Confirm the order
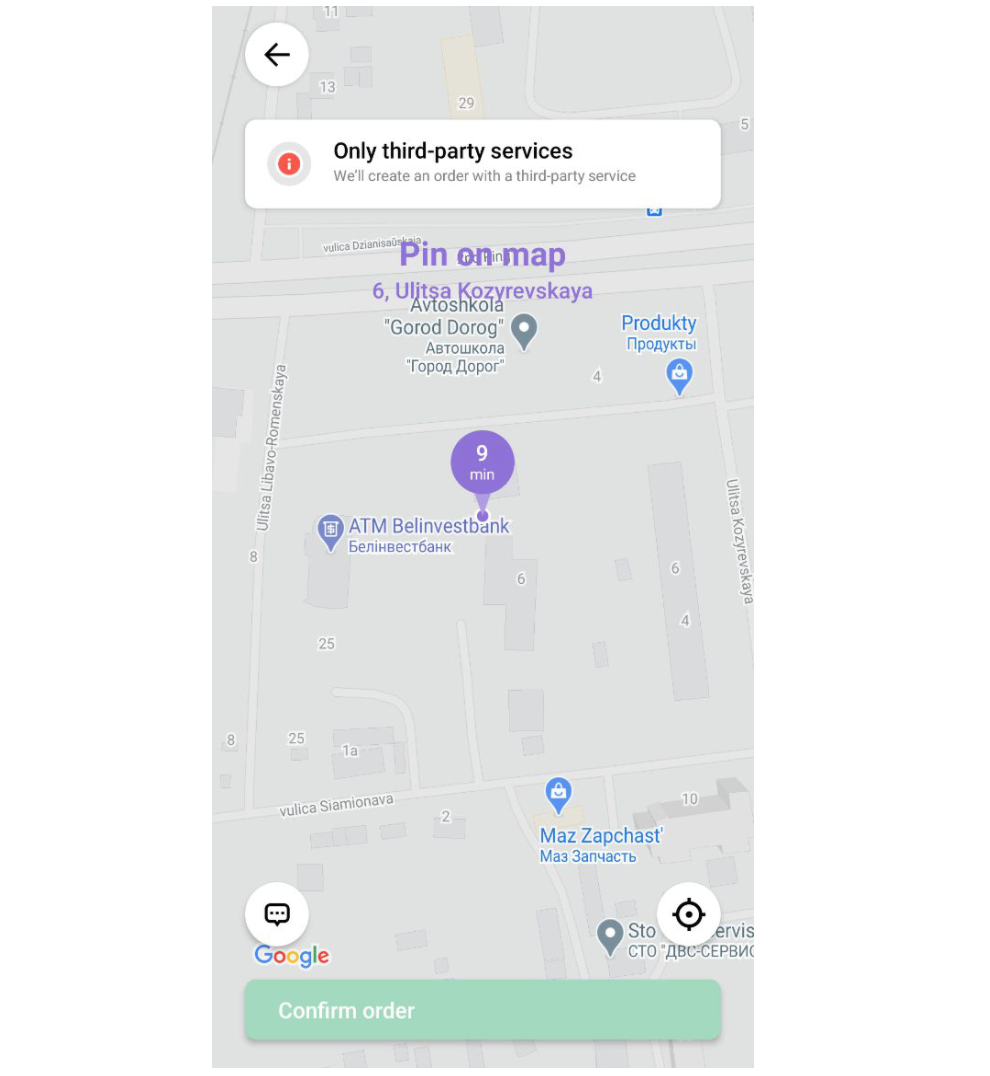The image size is (990, 1076). click(x=482, y=1010)
